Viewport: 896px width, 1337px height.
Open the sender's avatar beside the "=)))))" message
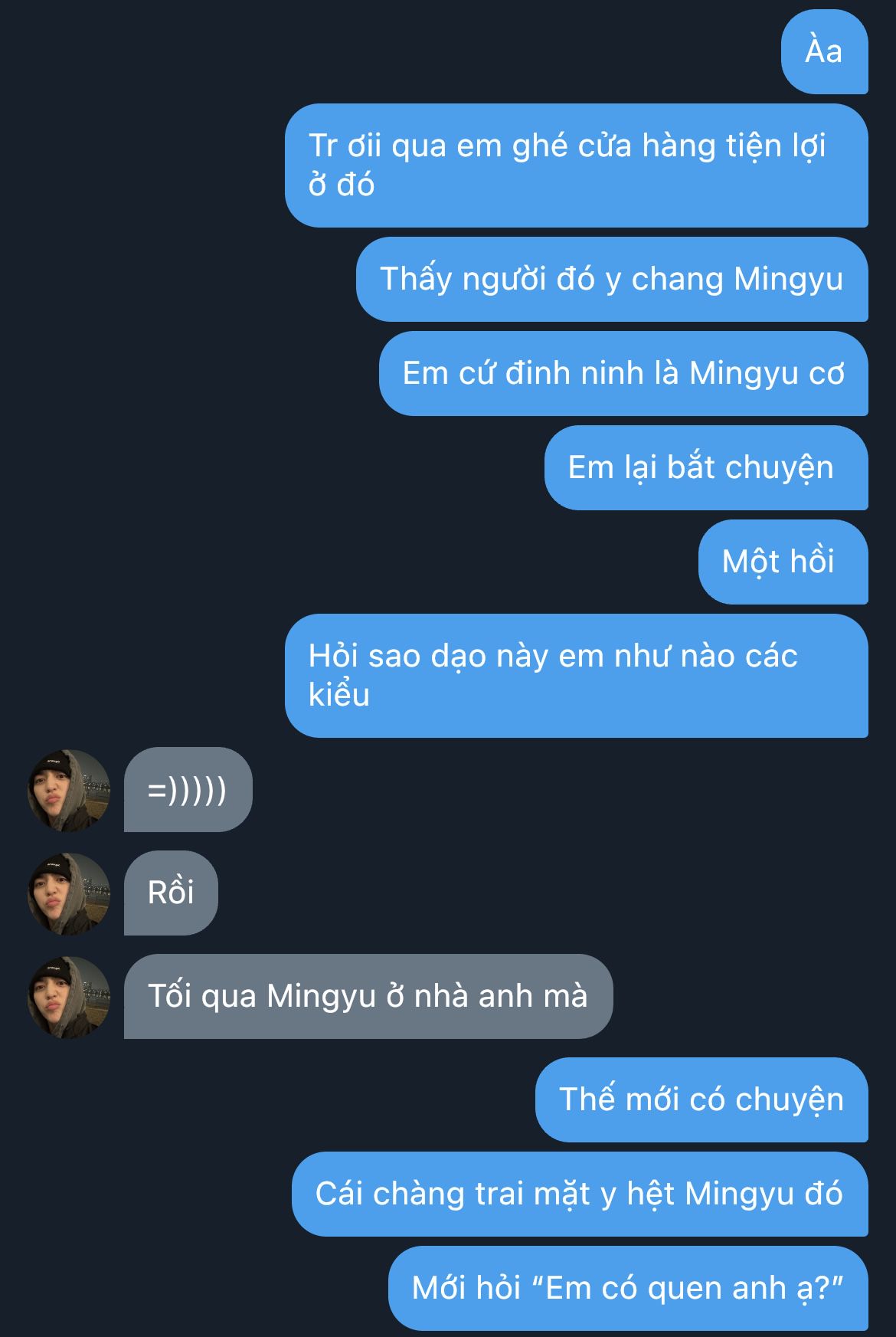click(69, 790)
